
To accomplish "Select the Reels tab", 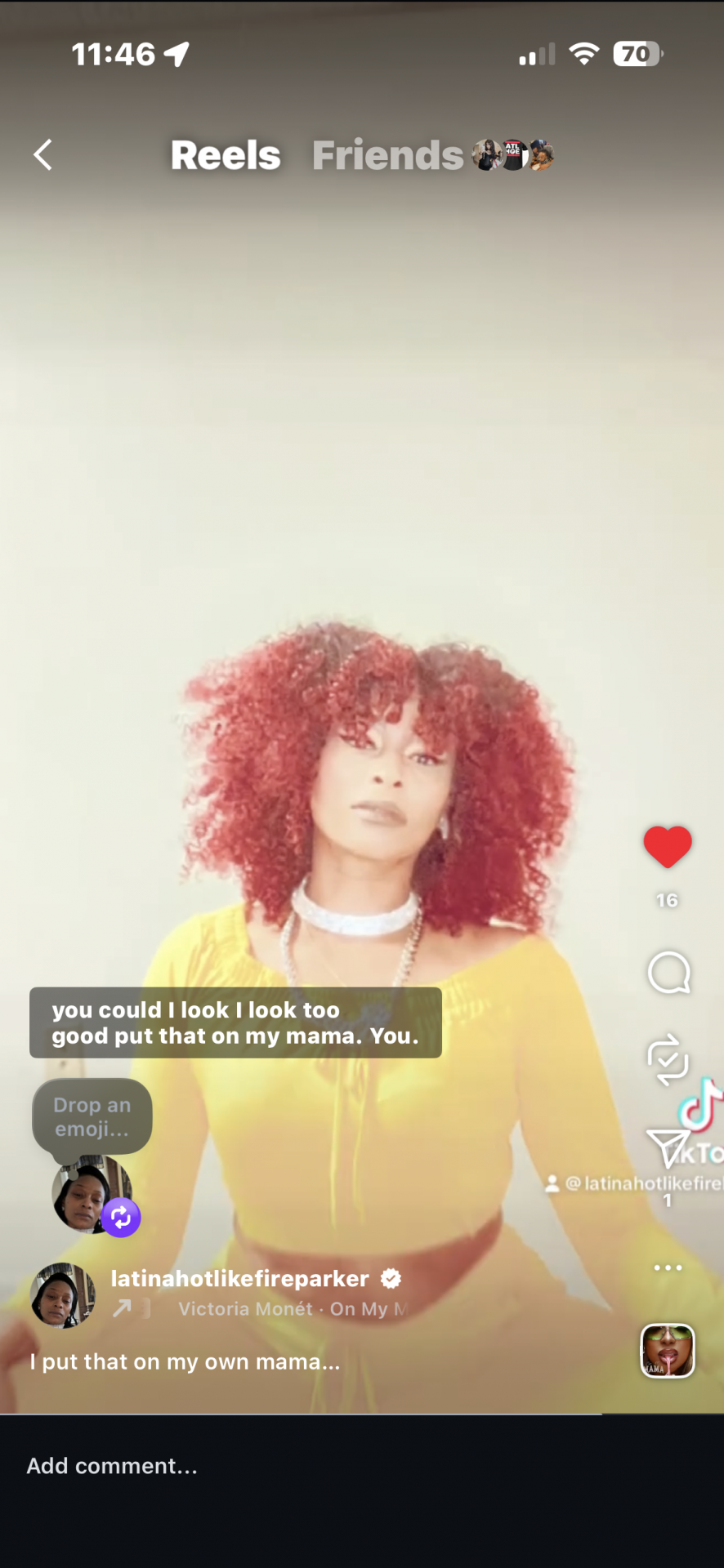I will click(226, 155).
